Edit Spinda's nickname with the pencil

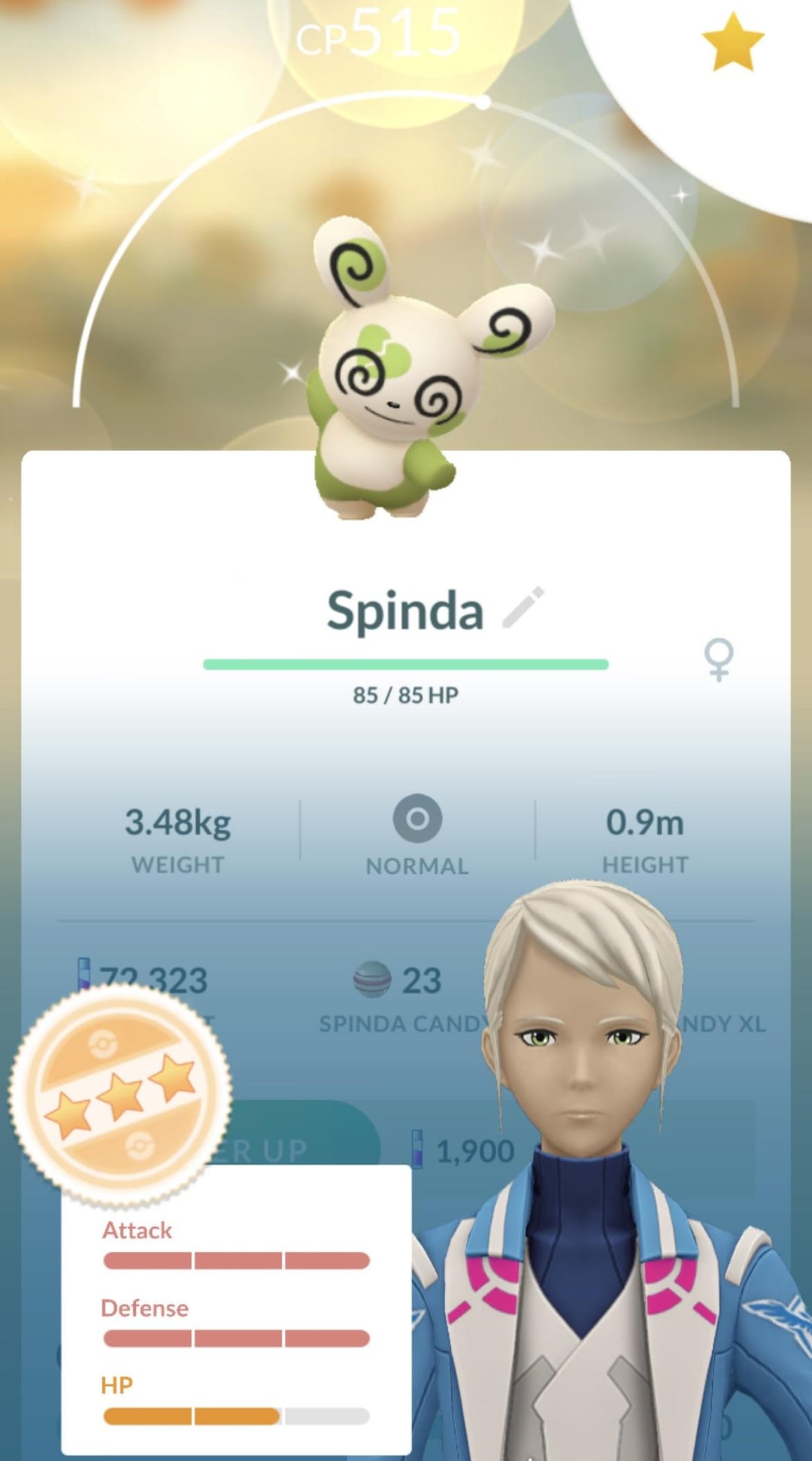523,608
